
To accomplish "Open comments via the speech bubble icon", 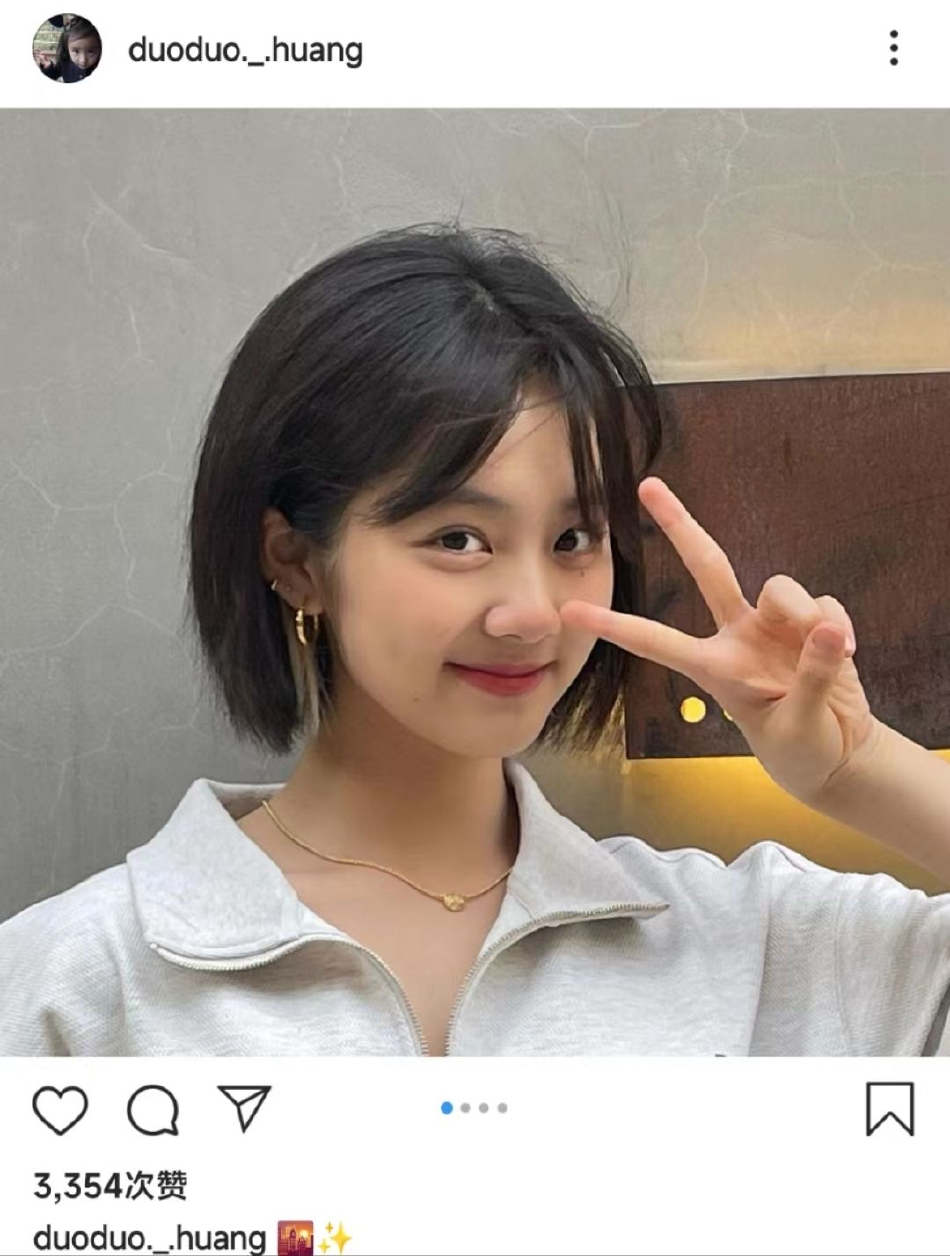I will point(153,1110).
